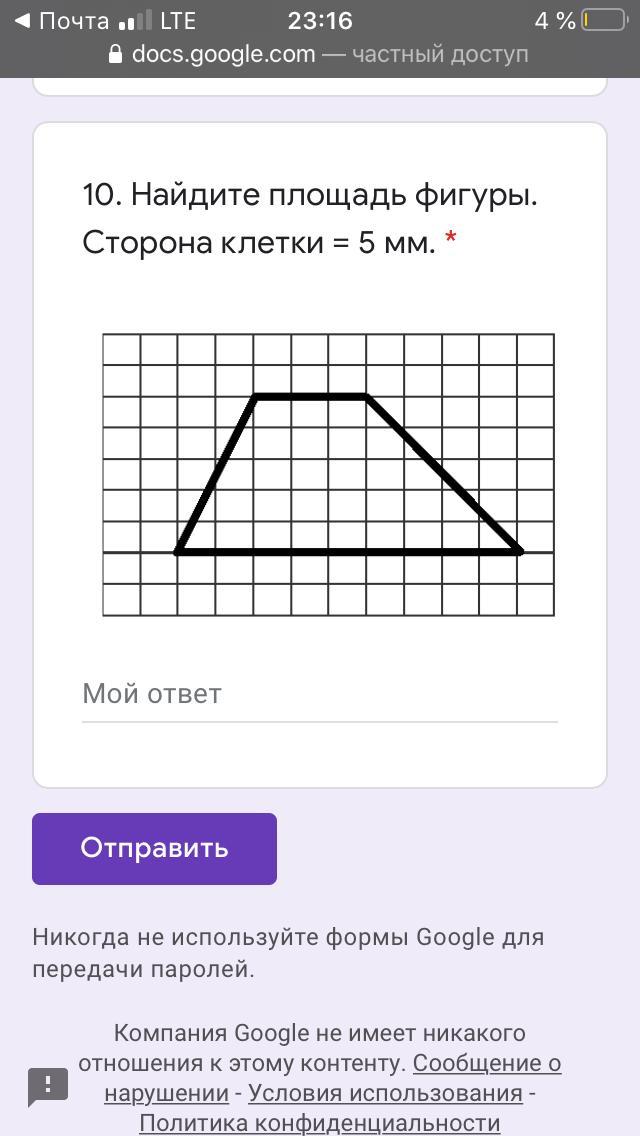Tap the docs.google.com address bar
Viewport: 640px width, 1136px height.
coord(319,54)
